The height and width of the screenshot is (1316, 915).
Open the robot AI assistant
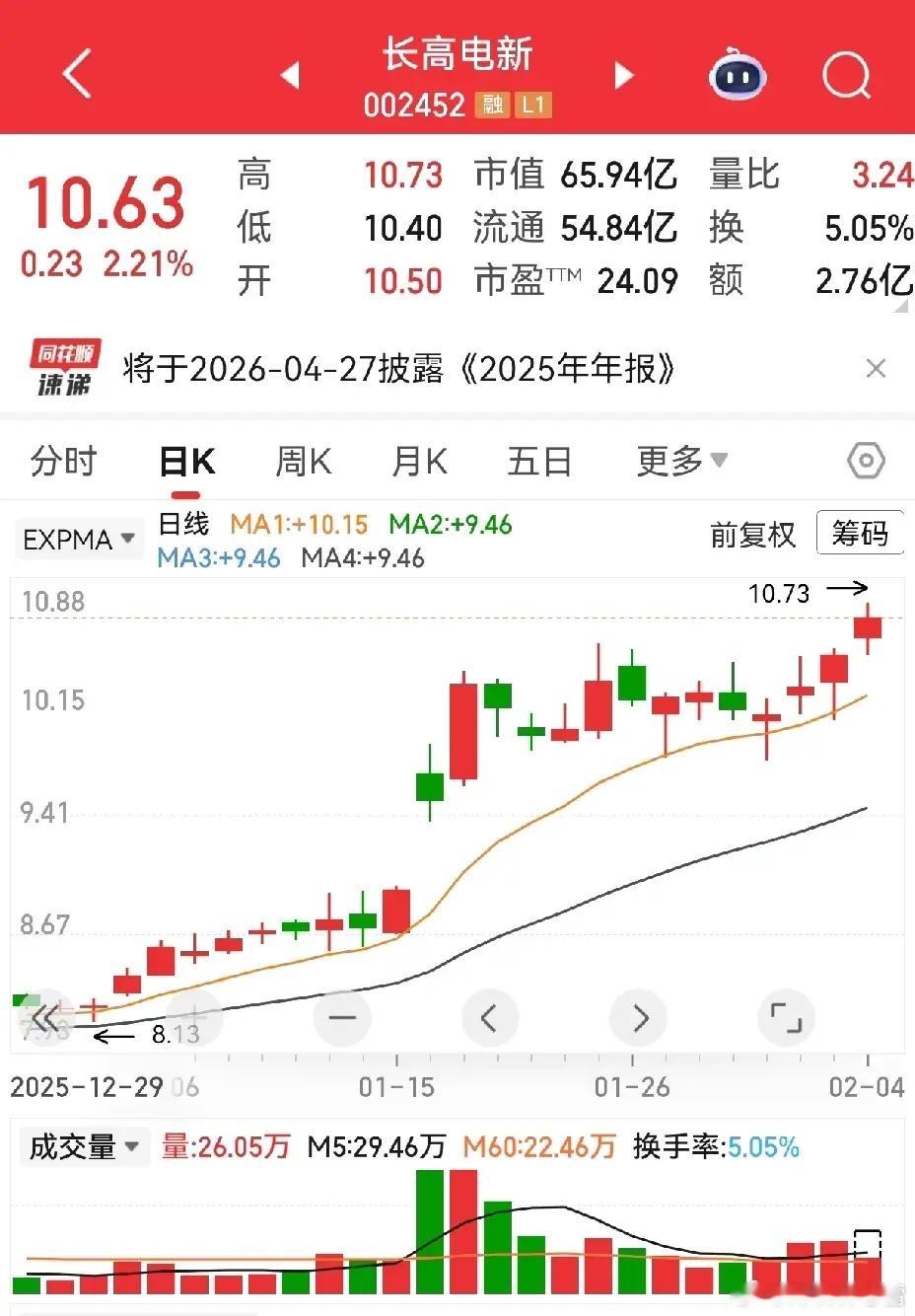pos(738,74)
